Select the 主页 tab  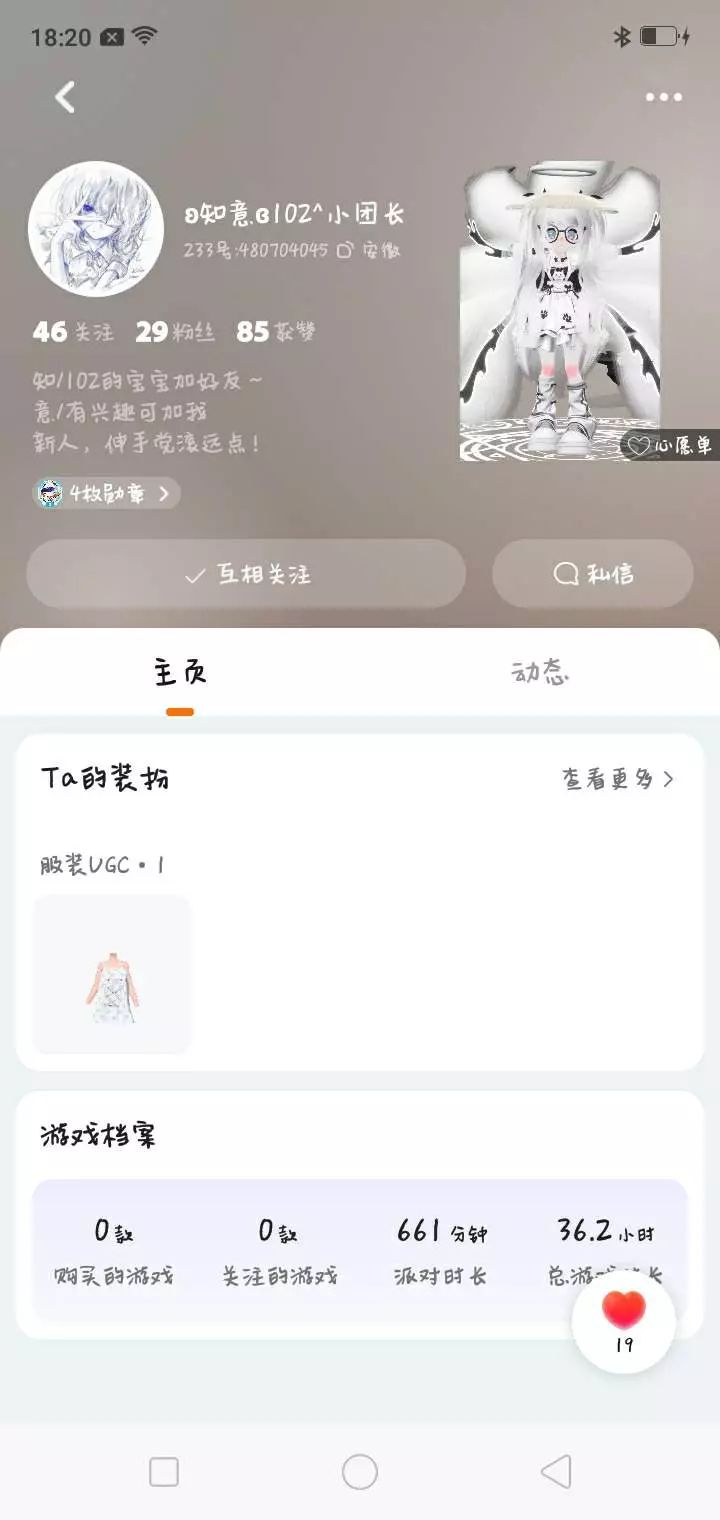180,672
